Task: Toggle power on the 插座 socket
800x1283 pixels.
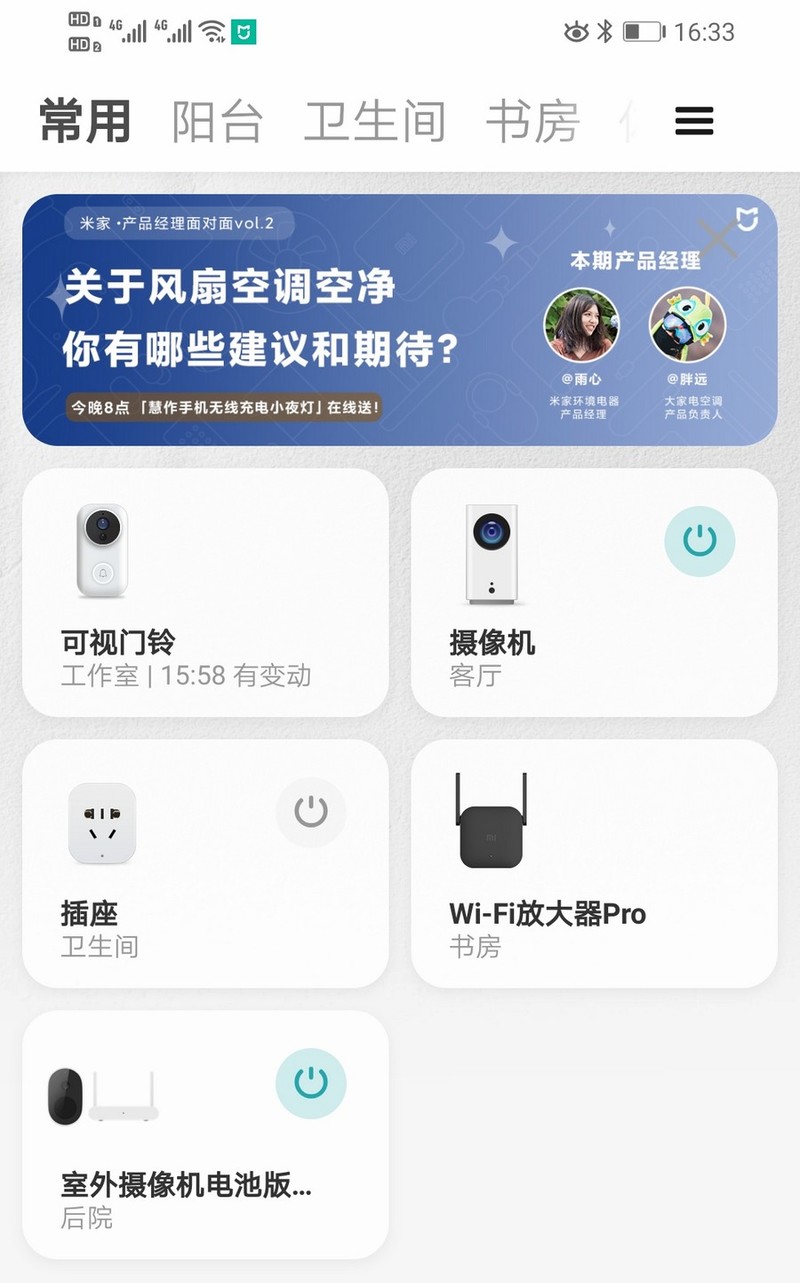Action: (310, 812)
